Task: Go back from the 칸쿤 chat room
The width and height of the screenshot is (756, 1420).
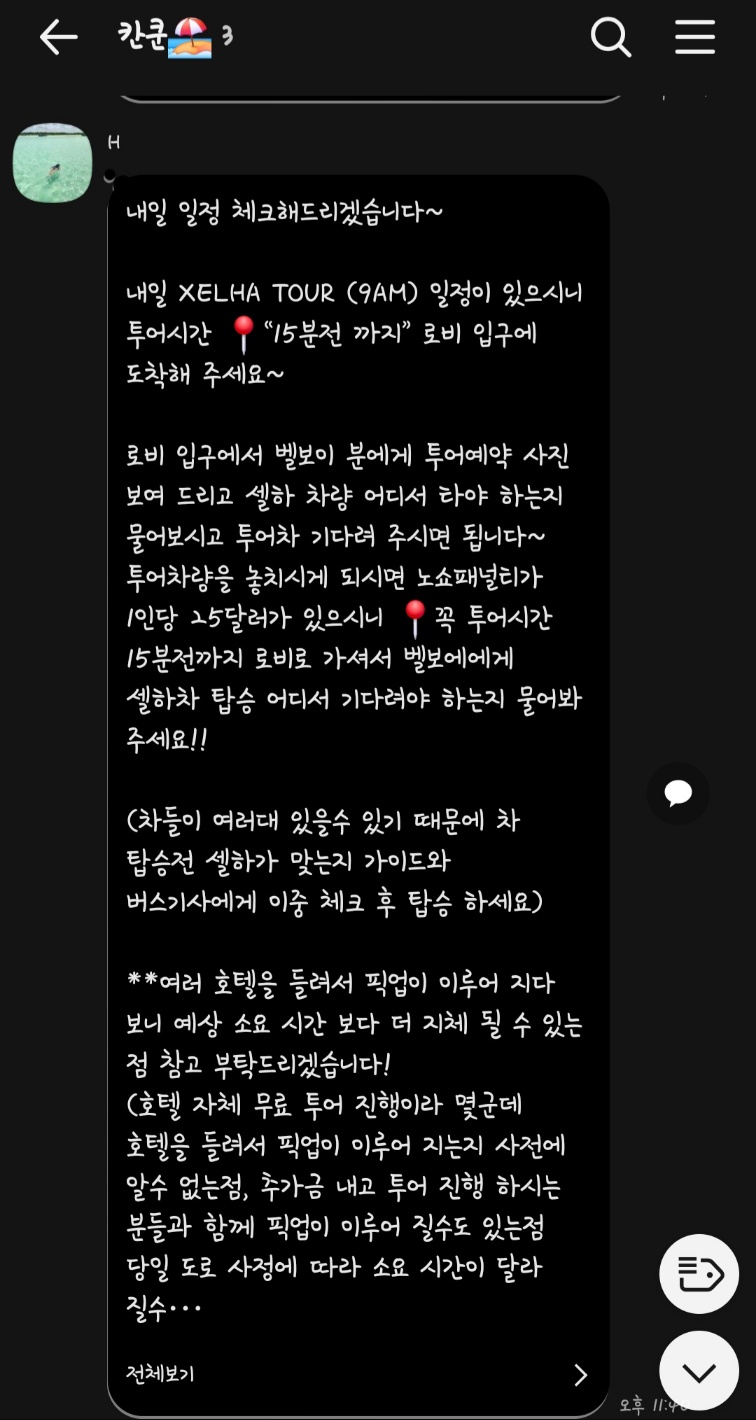Action: pyautogui.click(x=58, y=38)
